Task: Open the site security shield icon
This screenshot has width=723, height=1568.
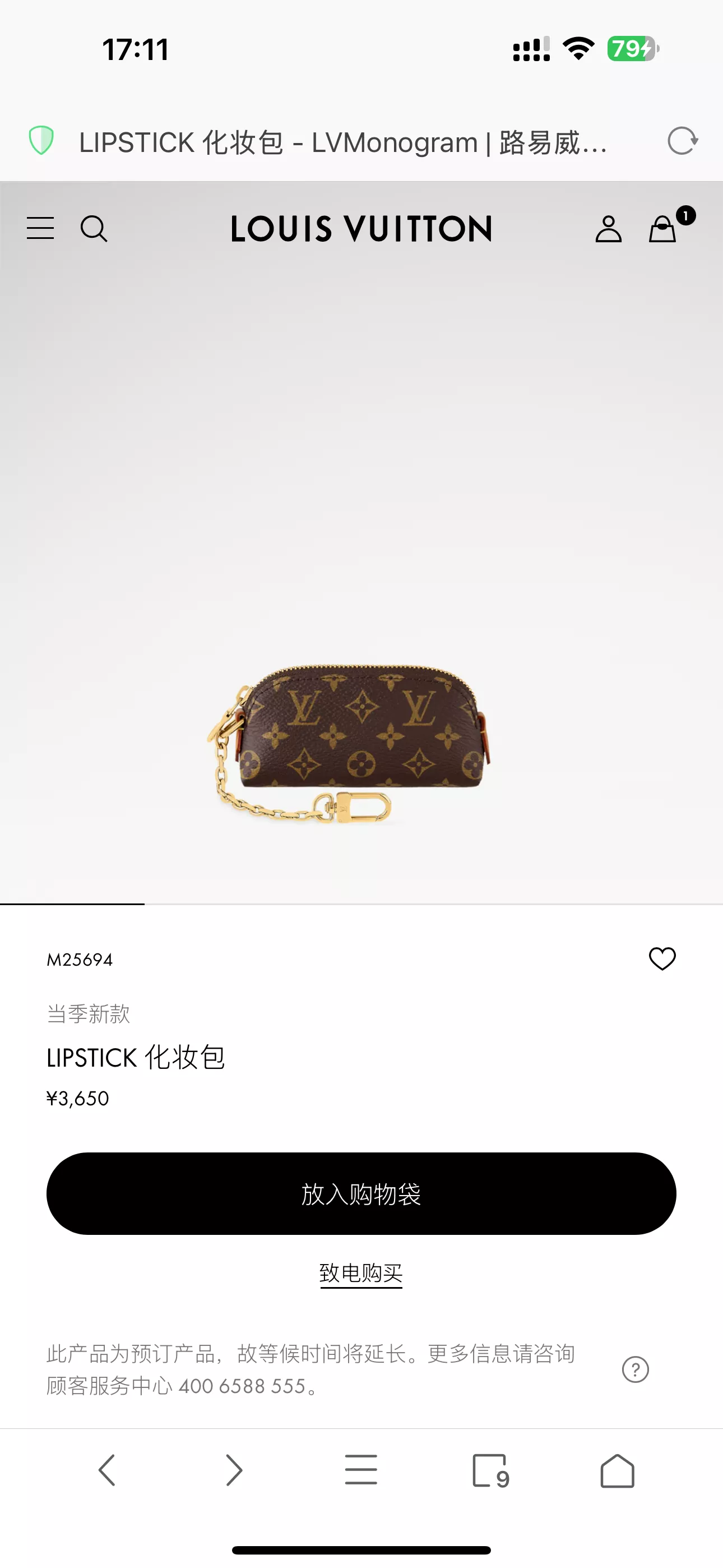Action: coord(41,141)
